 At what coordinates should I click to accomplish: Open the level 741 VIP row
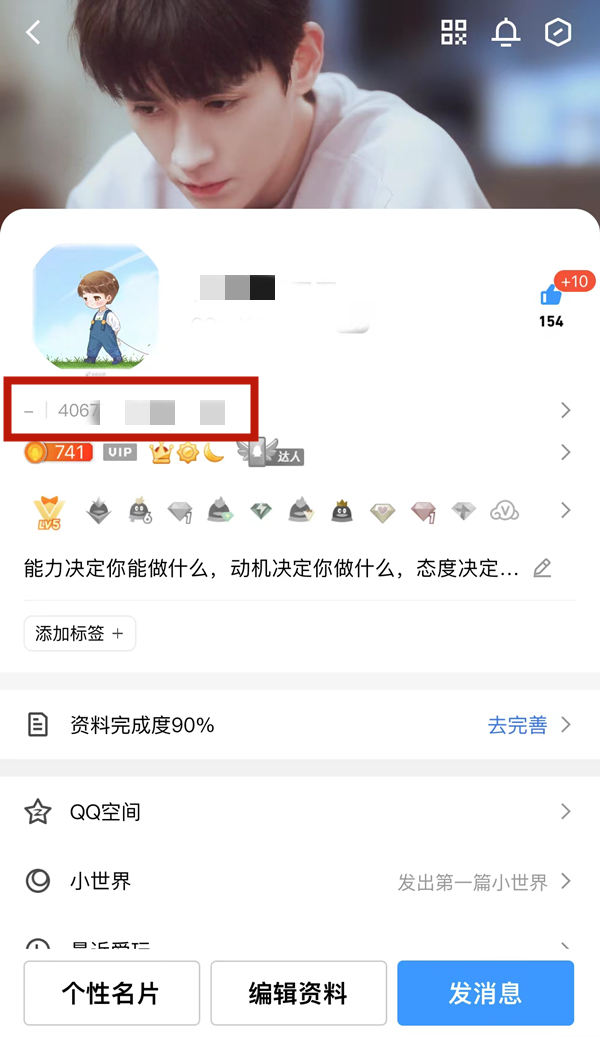click(300, 452)
